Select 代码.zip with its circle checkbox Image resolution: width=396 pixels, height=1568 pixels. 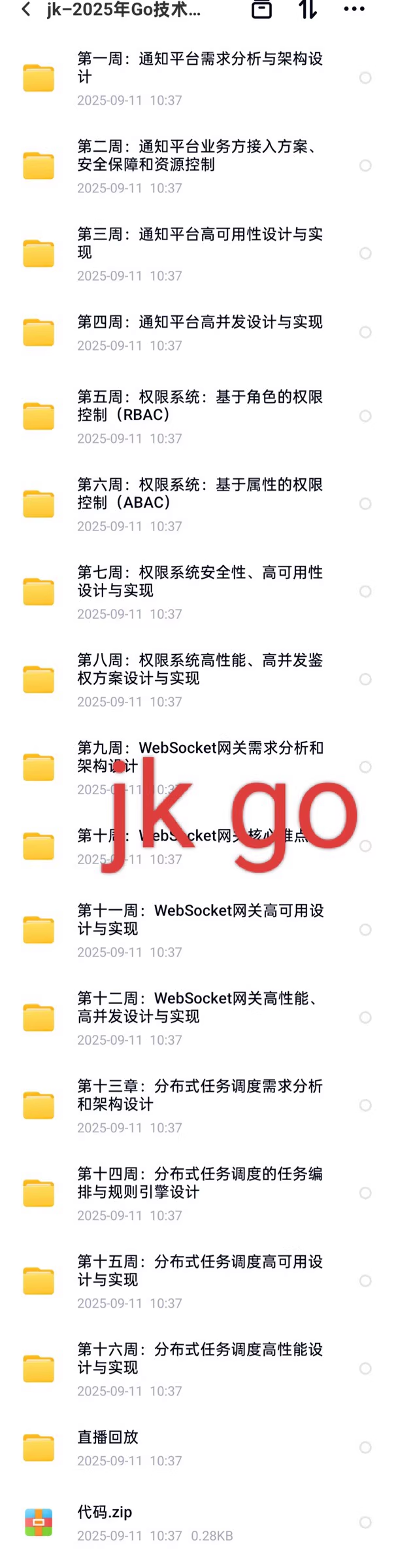365,1522
